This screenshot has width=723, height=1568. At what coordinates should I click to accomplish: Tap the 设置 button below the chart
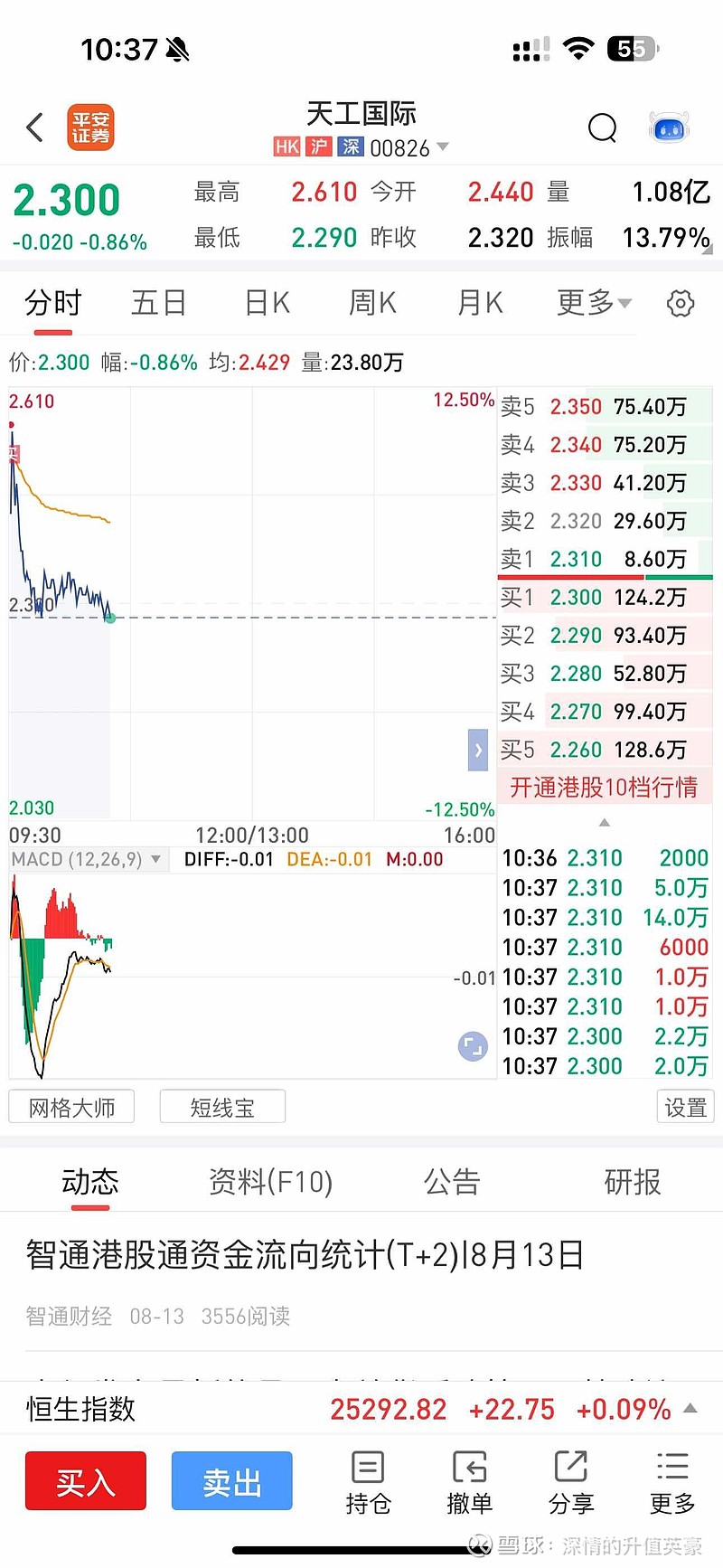click(x=685, y=1107)
